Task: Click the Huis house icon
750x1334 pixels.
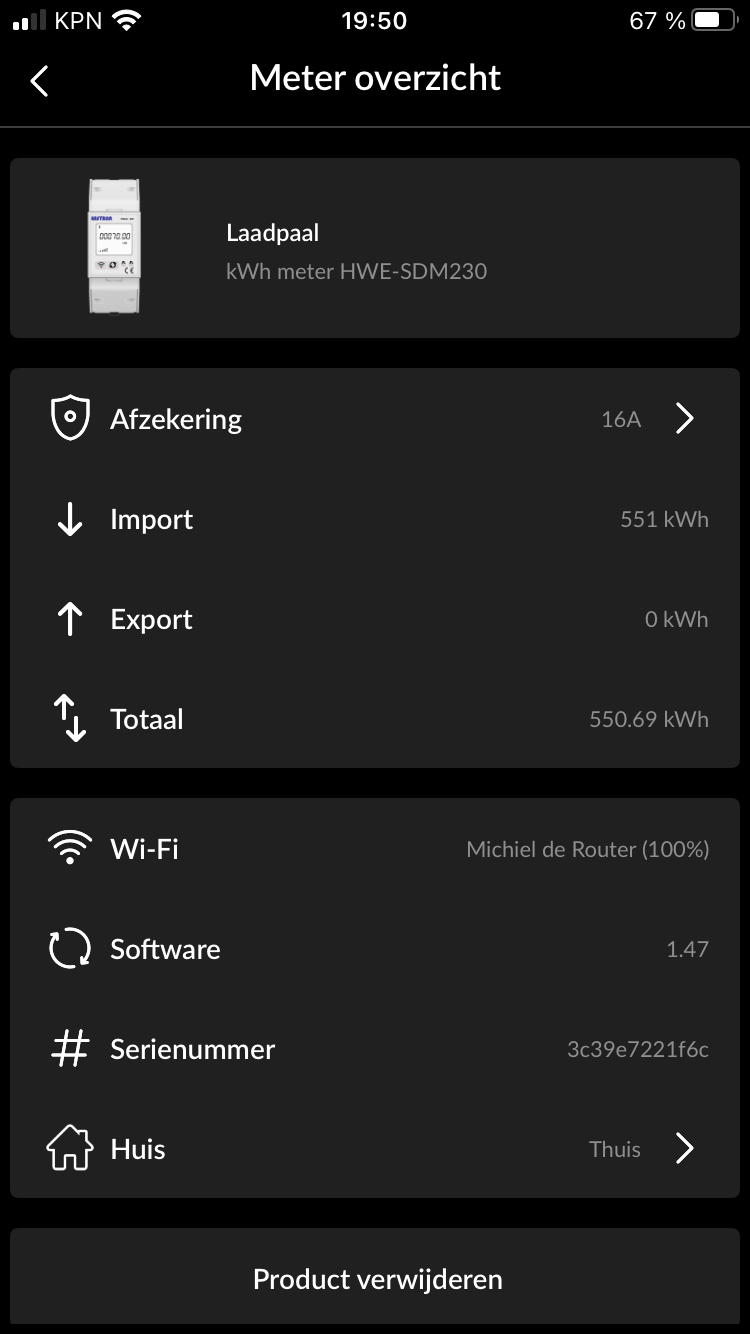Action: click(x=69, y=1148)
